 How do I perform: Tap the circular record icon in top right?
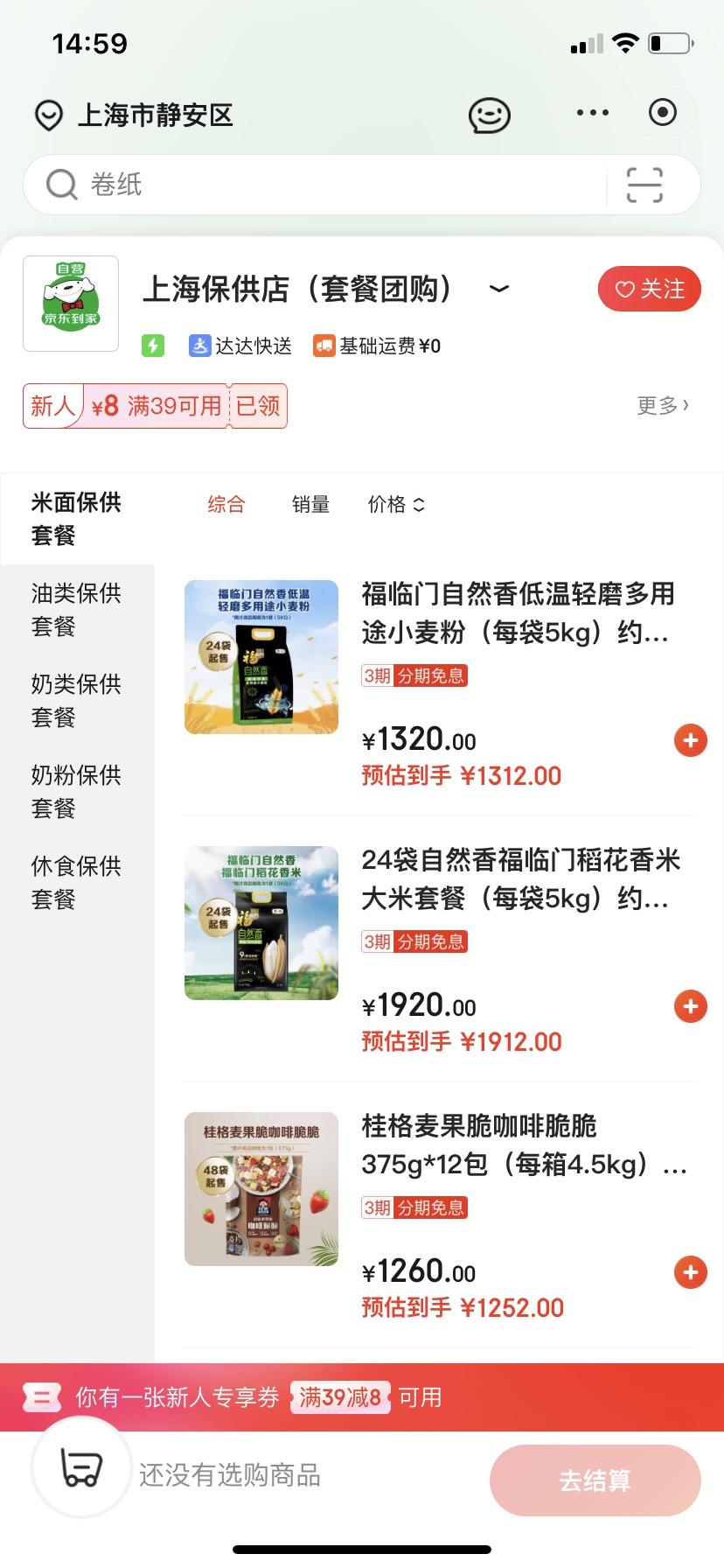[662, 113]
